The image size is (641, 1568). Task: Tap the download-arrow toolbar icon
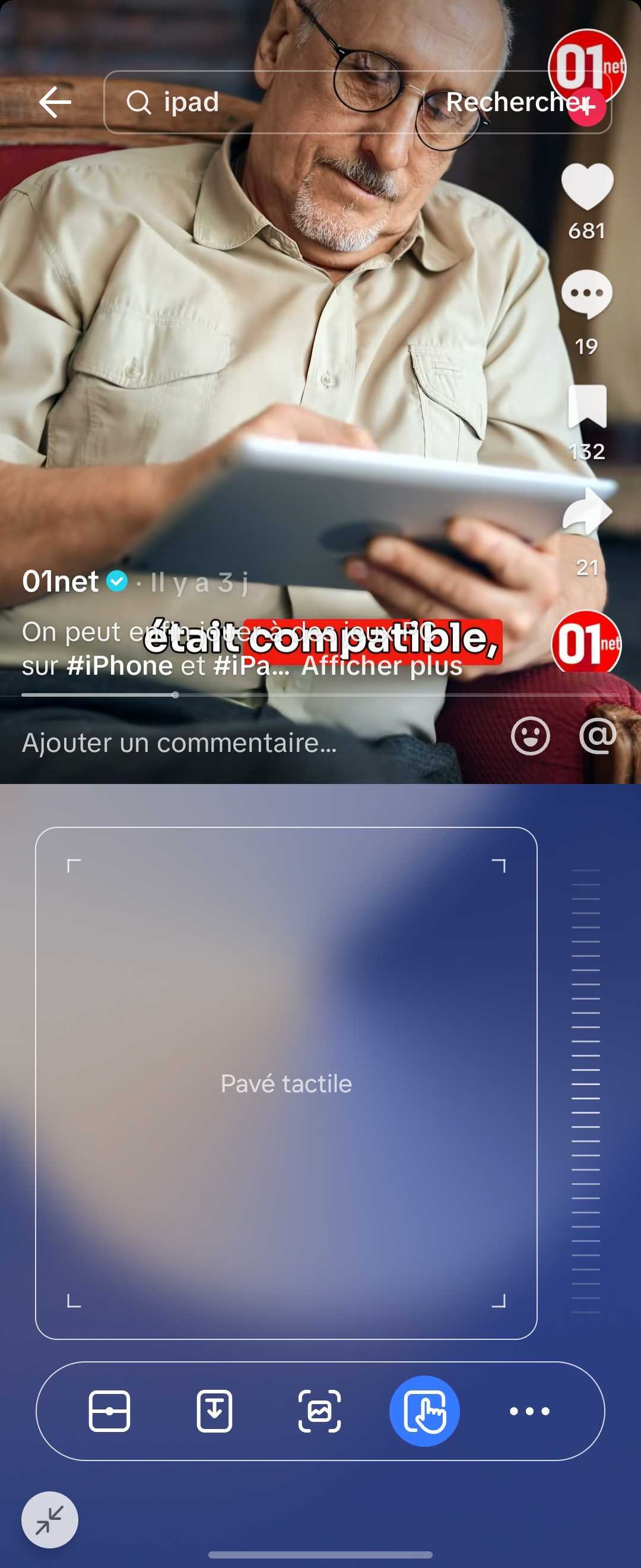(214, 1411)
